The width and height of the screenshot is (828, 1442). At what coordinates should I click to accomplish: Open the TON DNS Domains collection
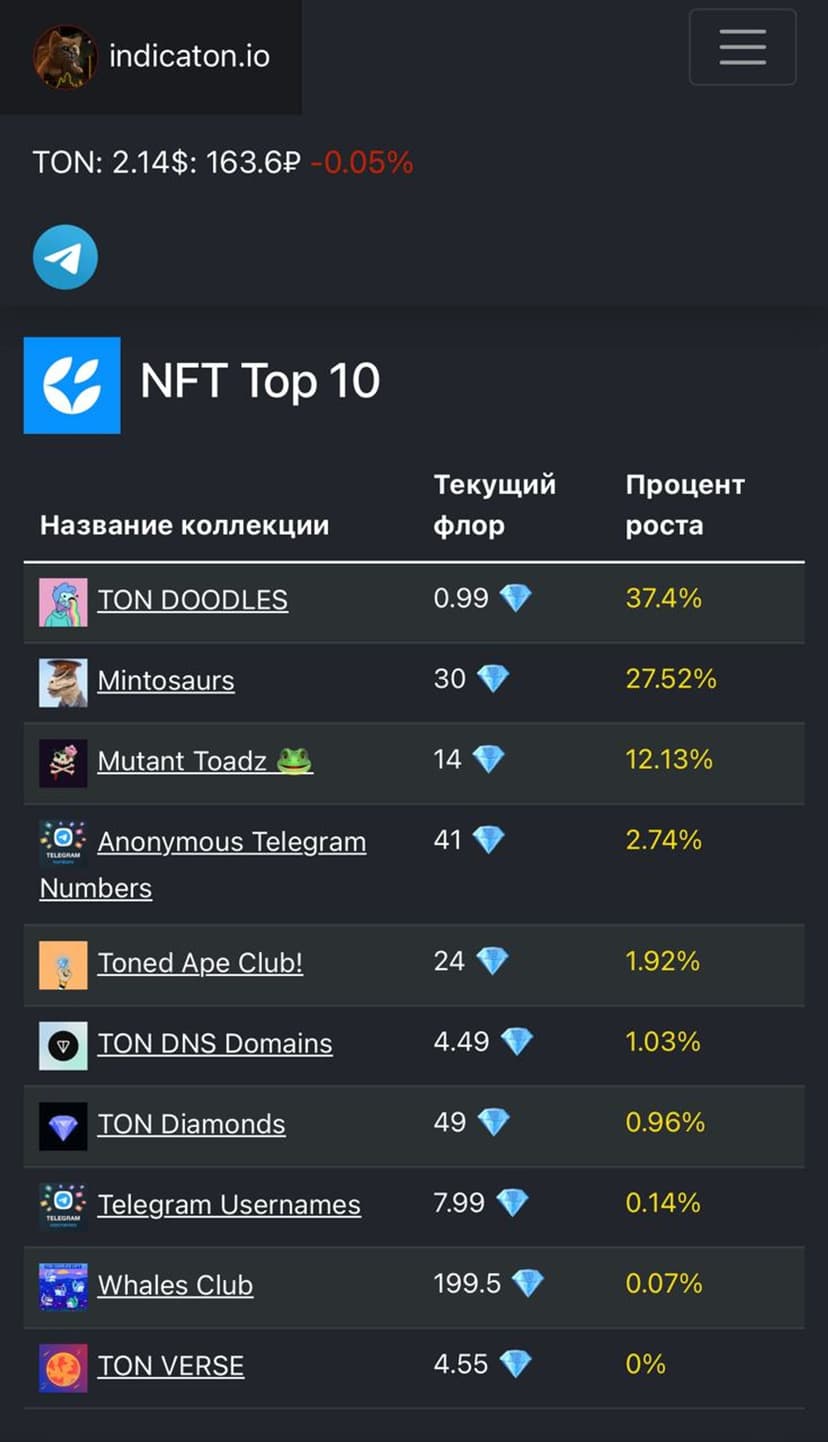tap(215, 1044)
